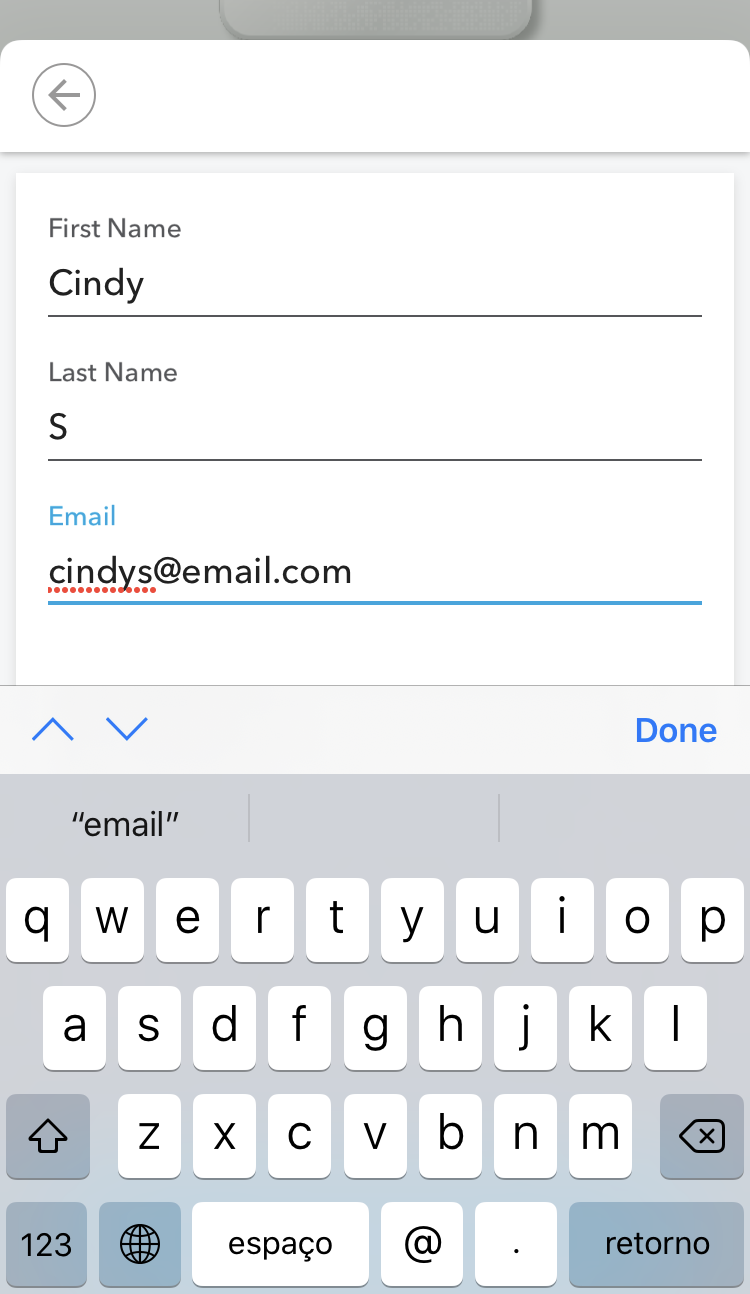Hit the retorno key
Screen dimensions: 750x1294
(x=657, y=1244)
